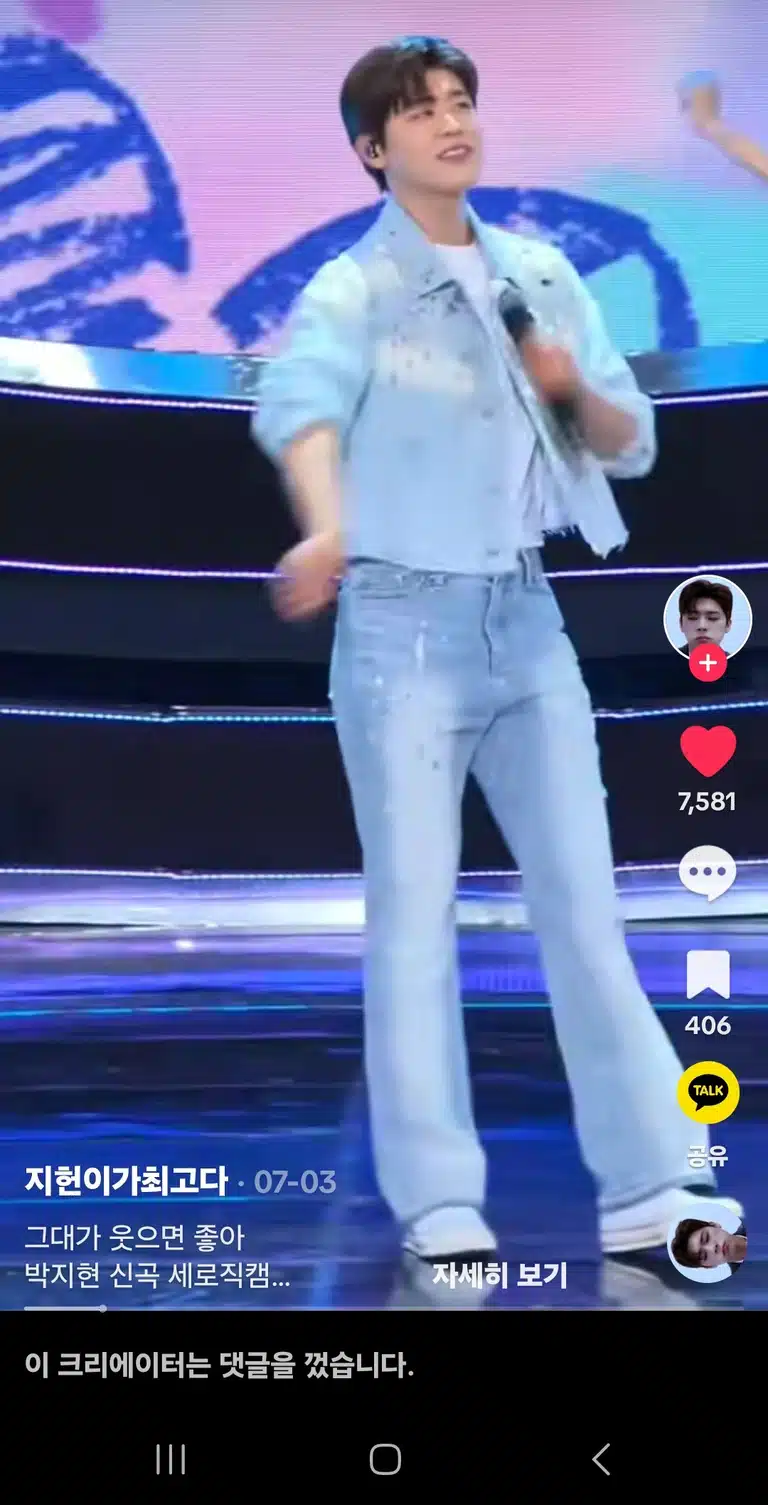Screen dimensions: 768x1505
Task: Share the video via KakaoTalk
Action: click(x=708, y=1092)
